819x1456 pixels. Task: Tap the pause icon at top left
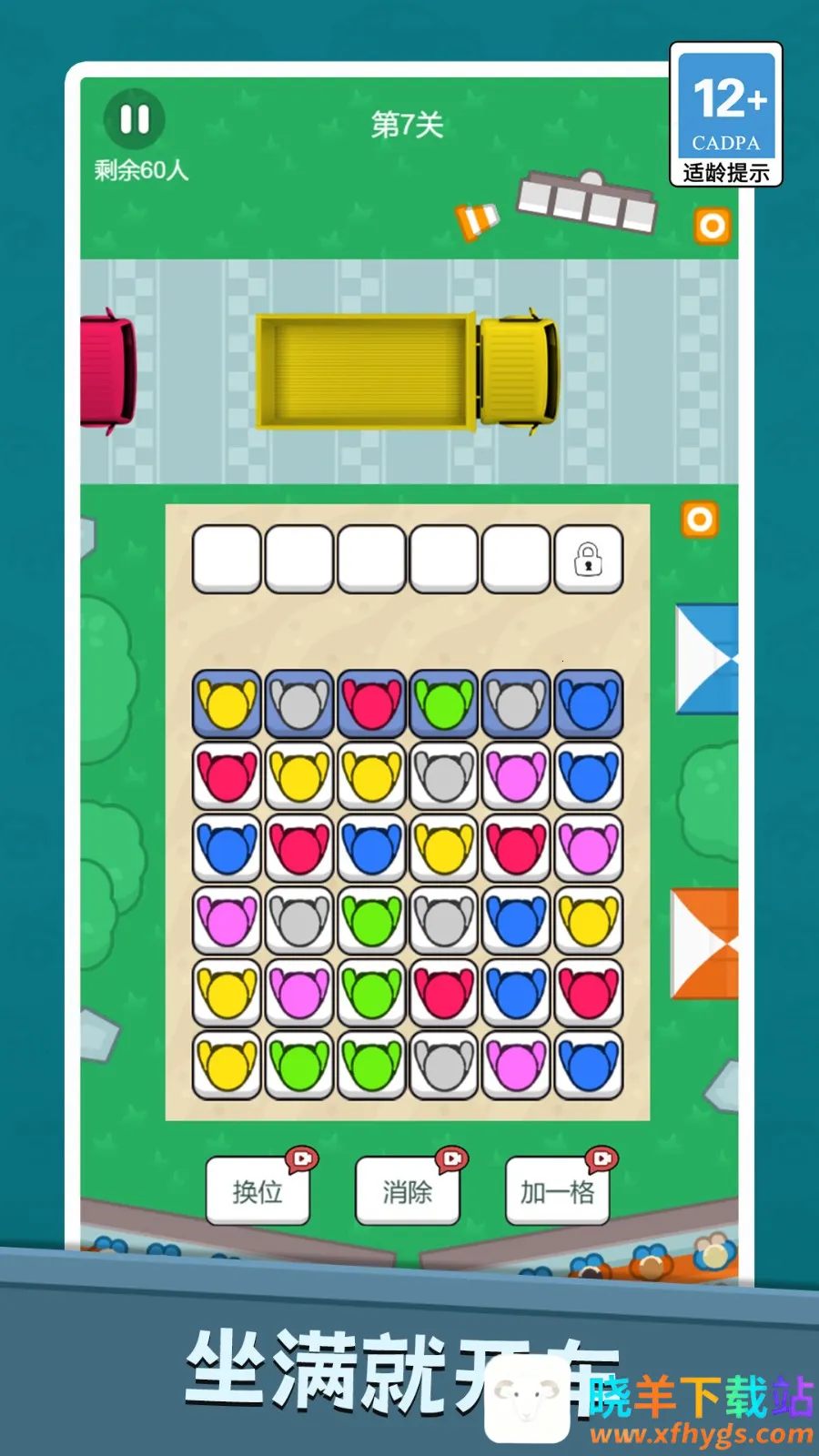[x=135, y=119]
